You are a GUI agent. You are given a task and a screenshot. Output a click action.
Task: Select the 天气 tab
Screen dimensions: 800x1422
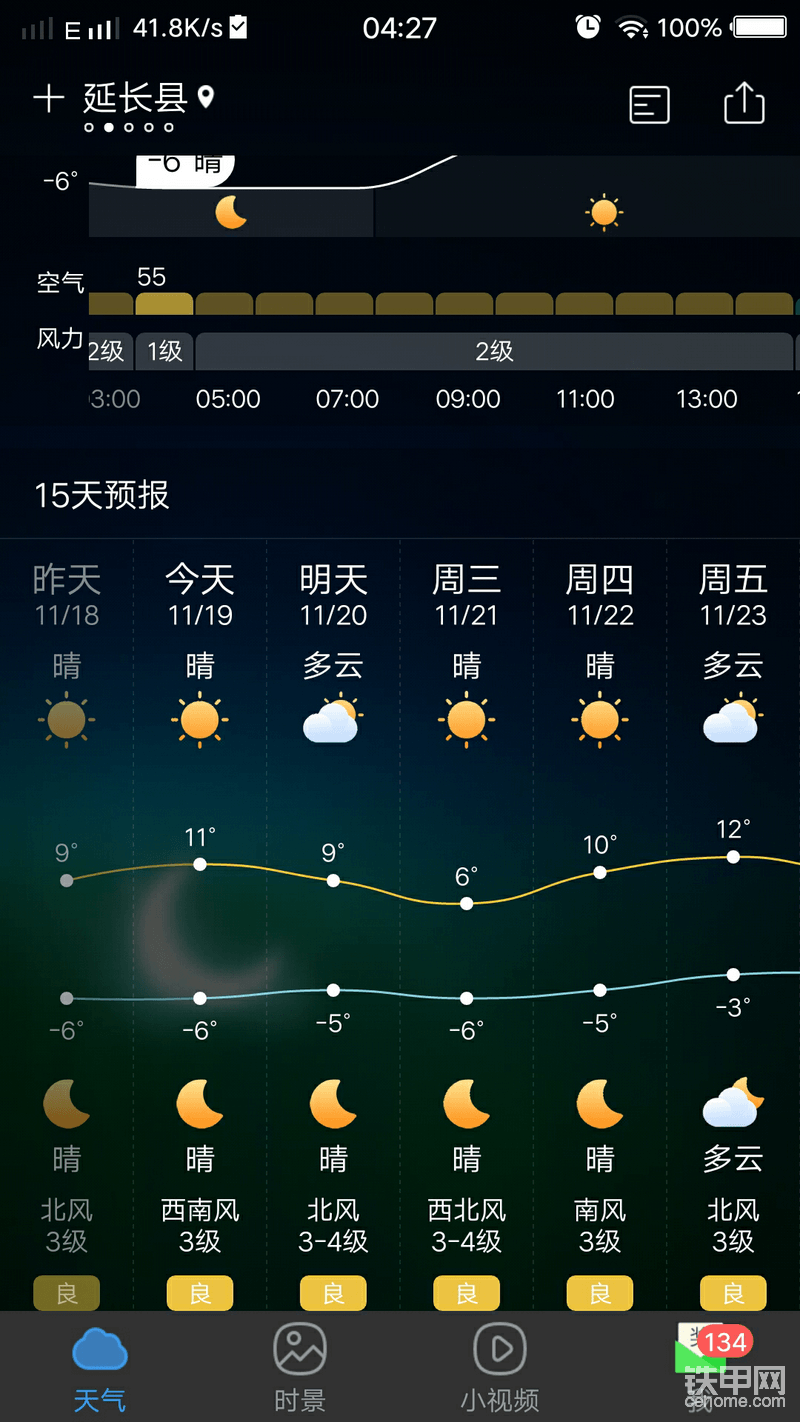[x=100, y=1366]
